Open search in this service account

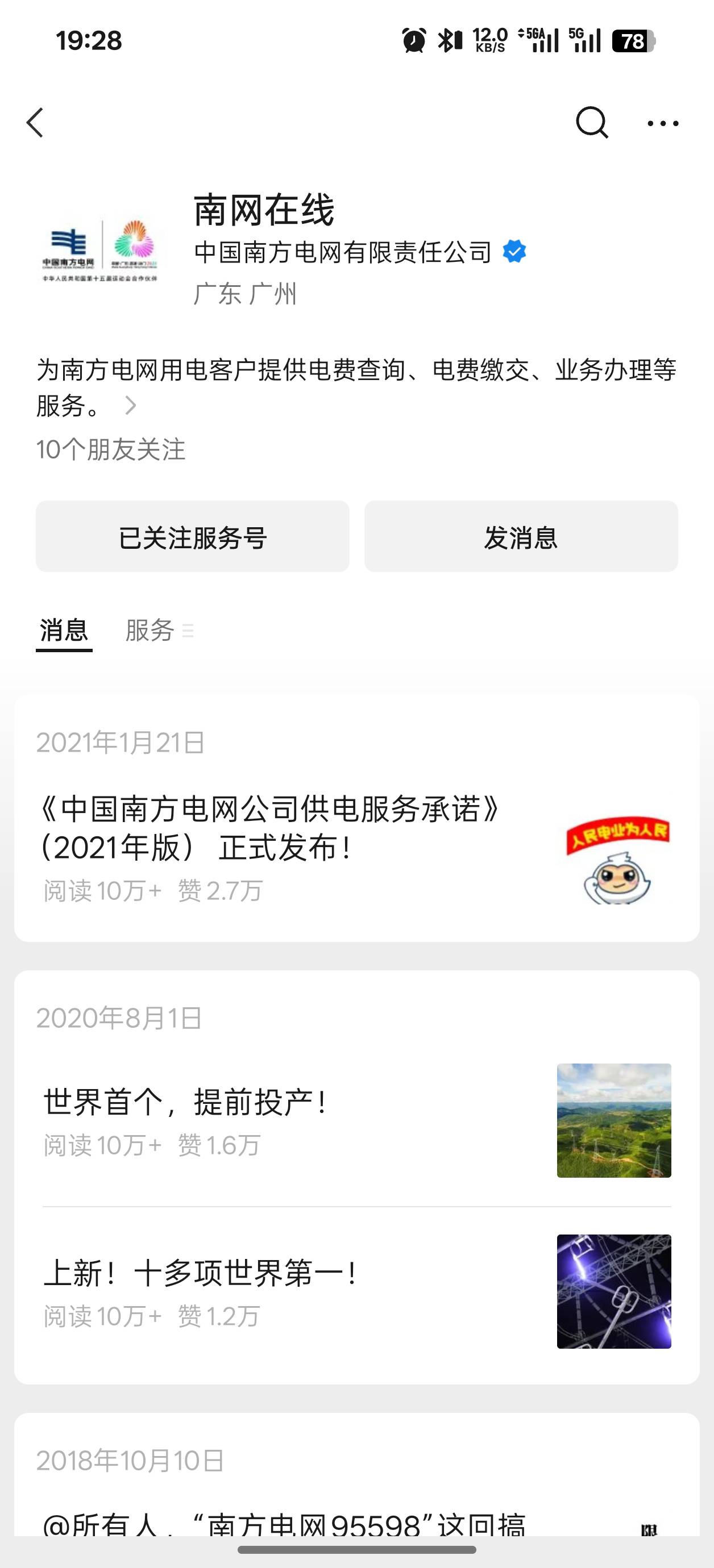[x=592, y=123]
